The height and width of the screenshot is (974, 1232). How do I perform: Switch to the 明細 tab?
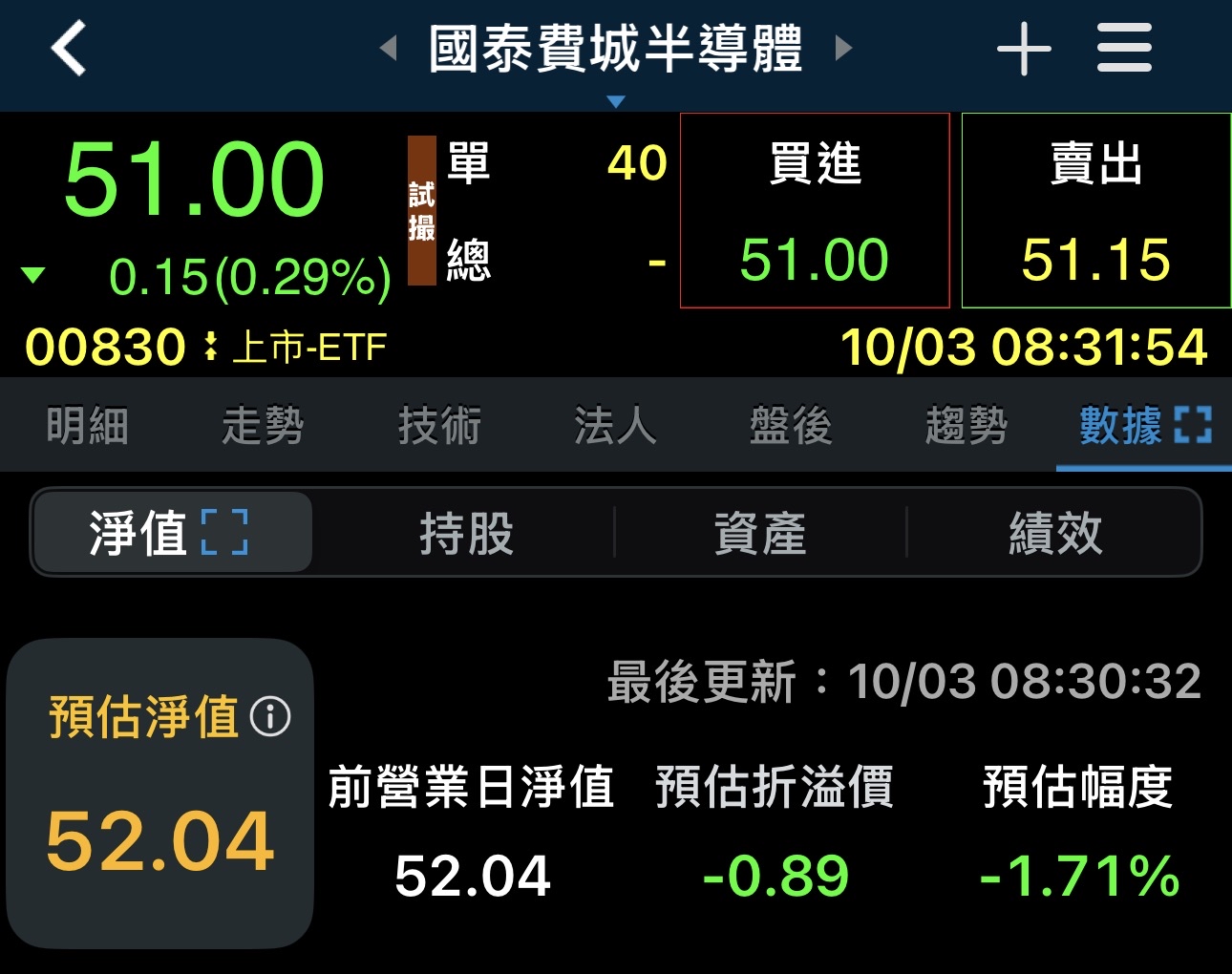87,426
